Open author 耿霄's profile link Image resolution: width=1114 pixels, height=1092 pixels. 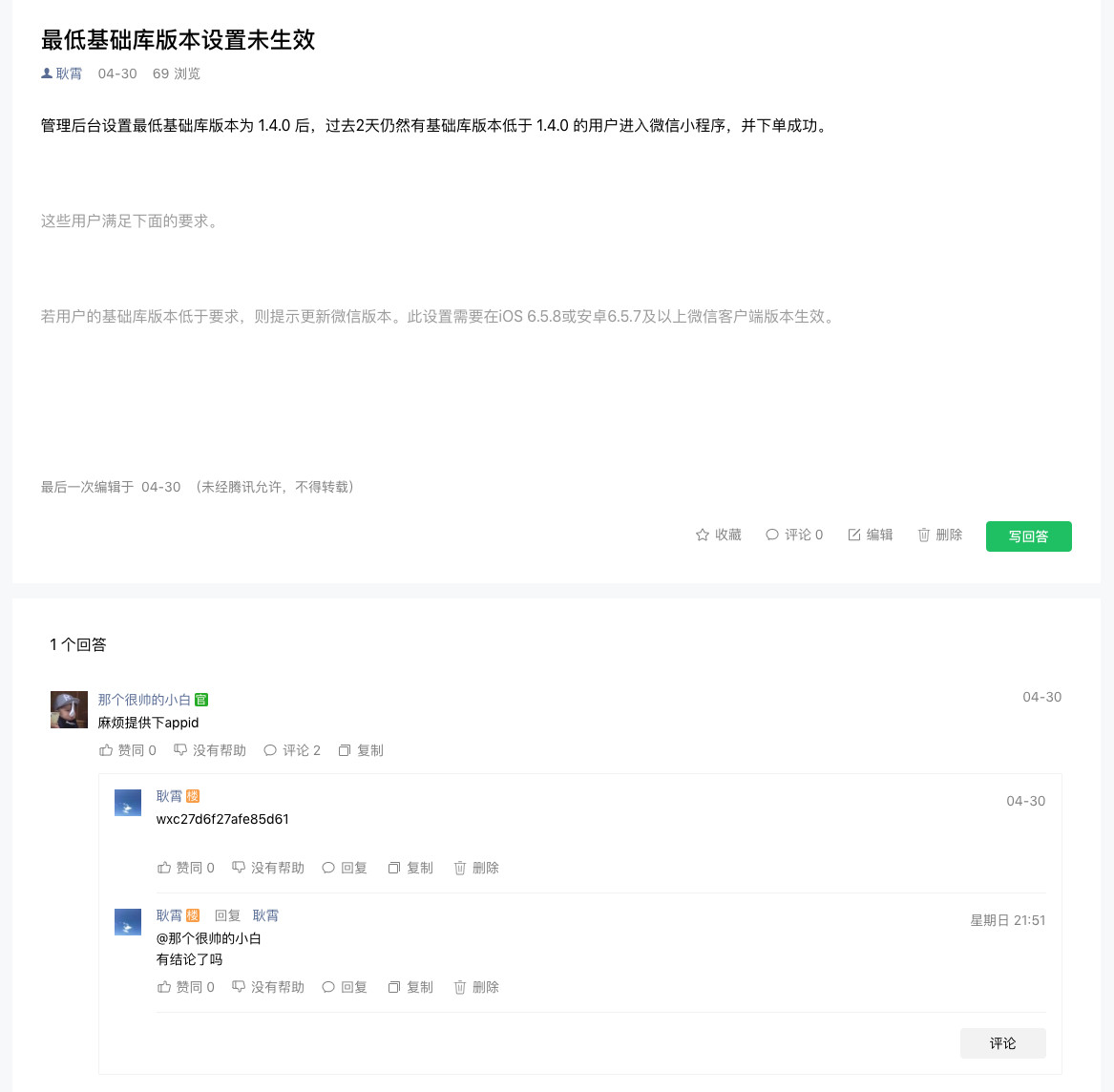[69, 73]
